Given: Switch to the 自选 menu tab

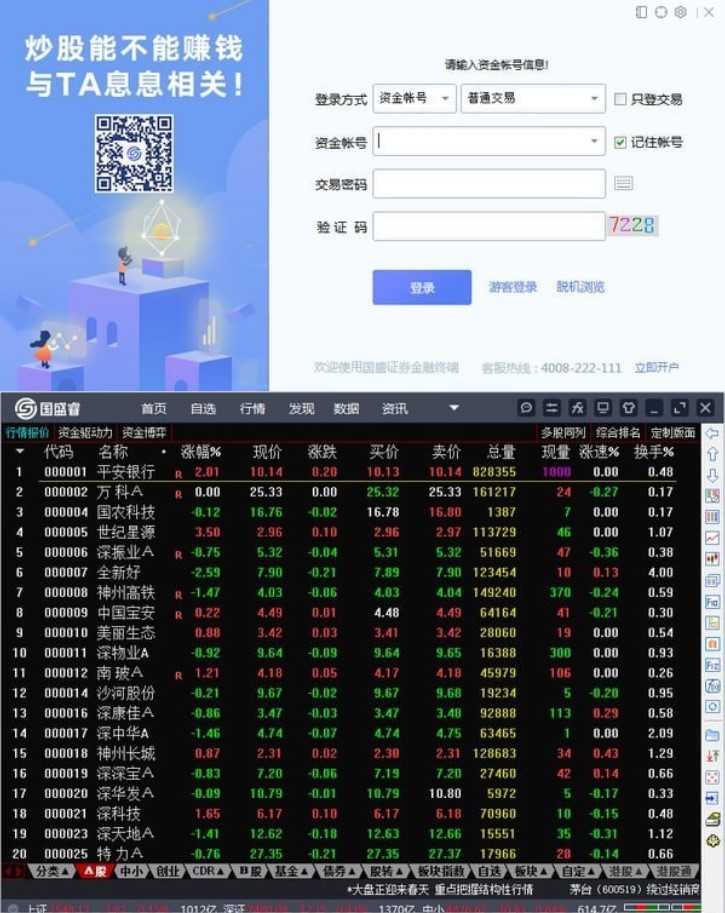Looking at the screenshot, I should [x=203, y=409].
